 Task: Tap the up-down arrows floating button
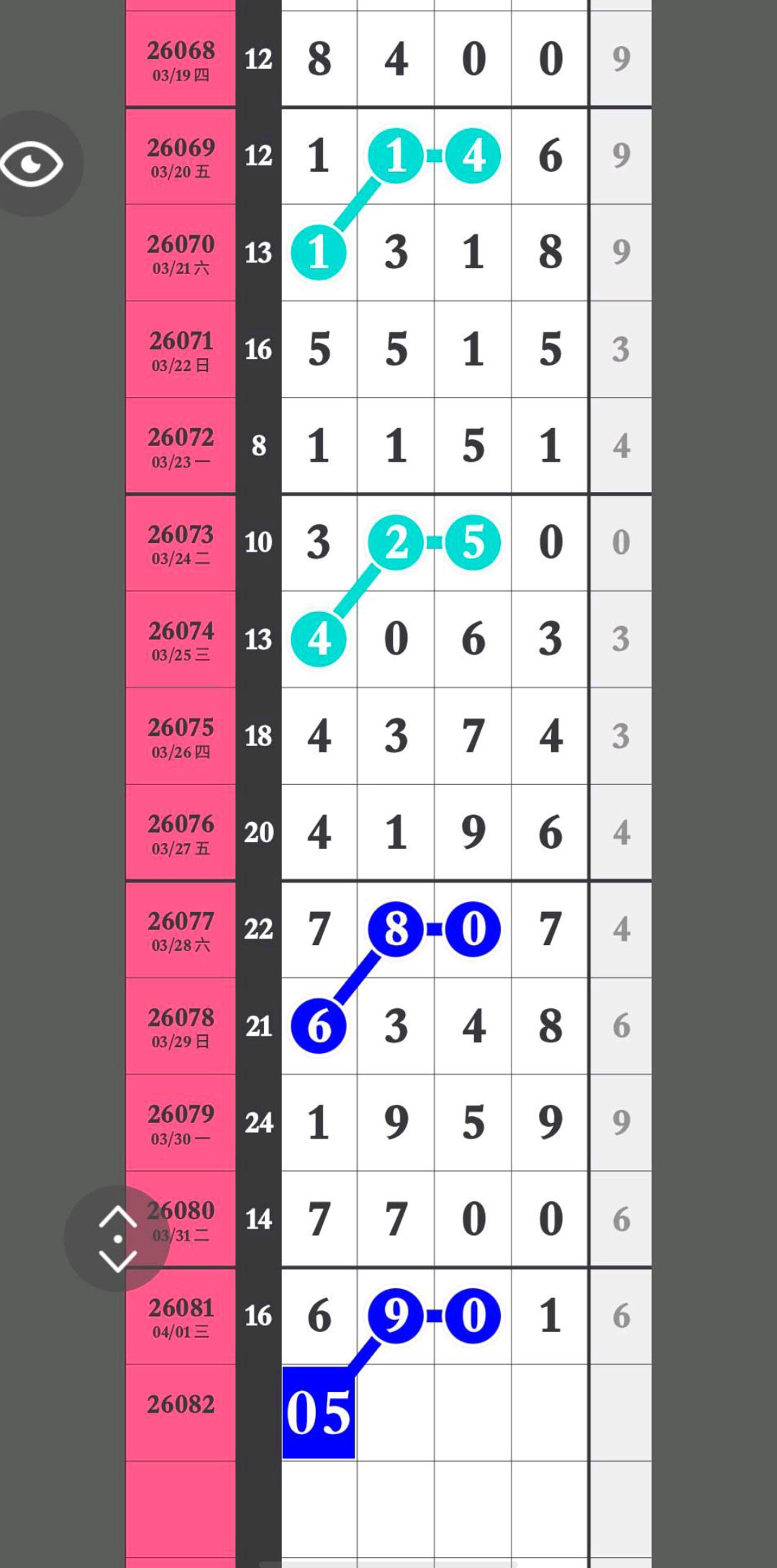tap(117, 1239)
